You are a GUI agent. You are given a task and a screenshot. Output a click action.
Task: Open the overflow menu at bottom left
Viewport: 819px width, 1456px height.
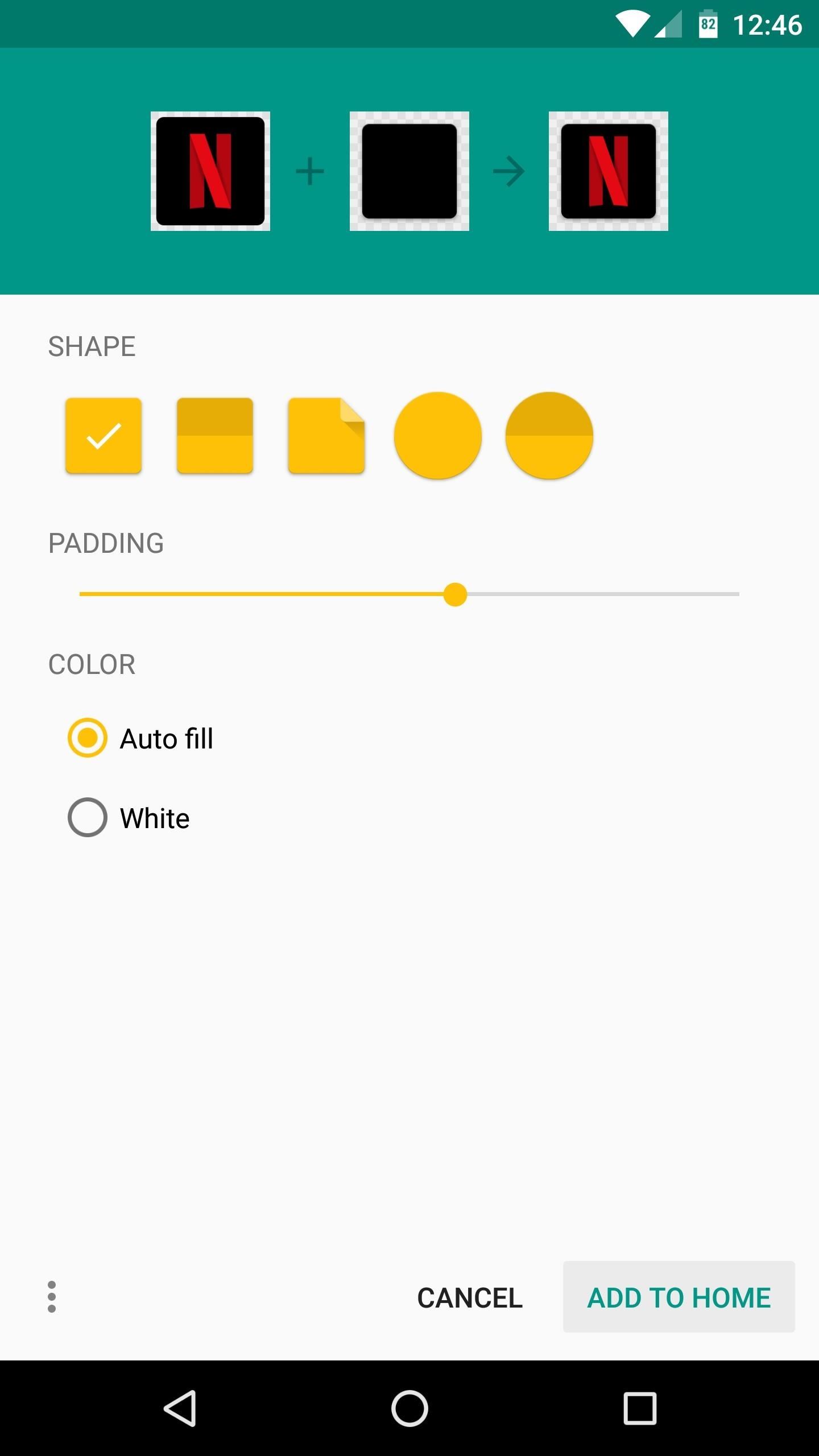51,1298
